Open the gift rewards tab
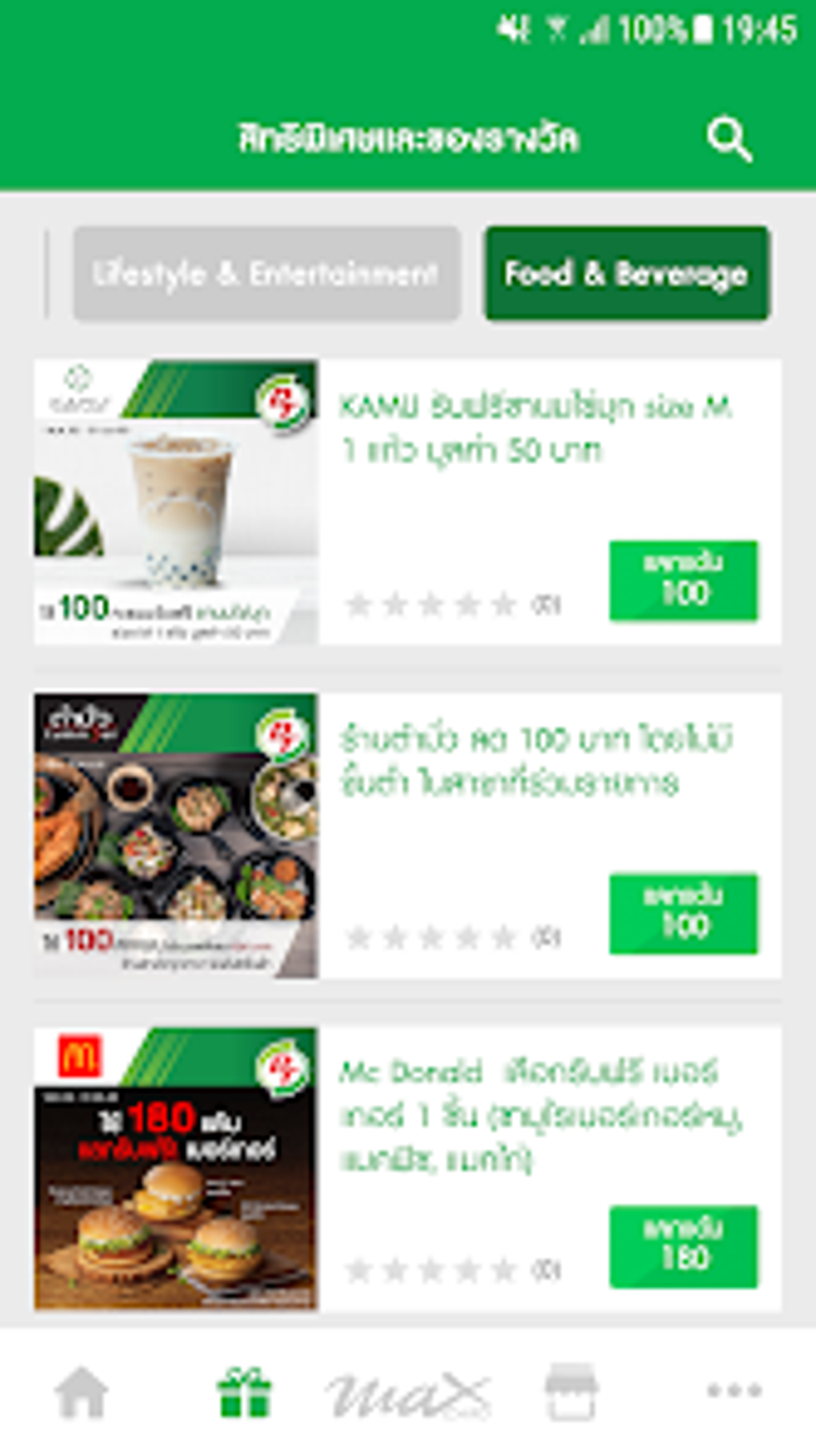 click(x=245, y=1393)
